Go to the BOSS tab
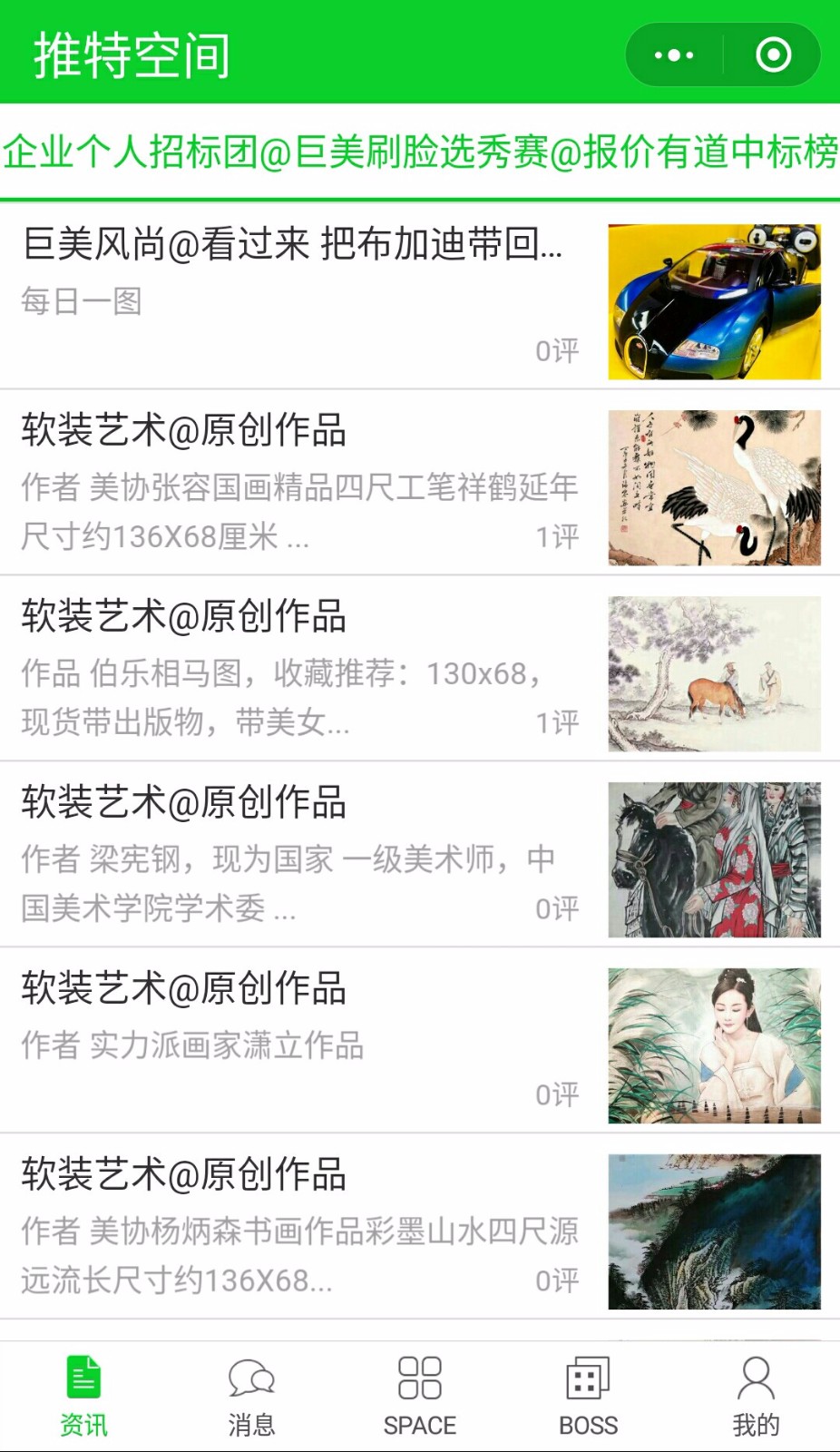This screenshot has width=840, height=1452. 588,1397
